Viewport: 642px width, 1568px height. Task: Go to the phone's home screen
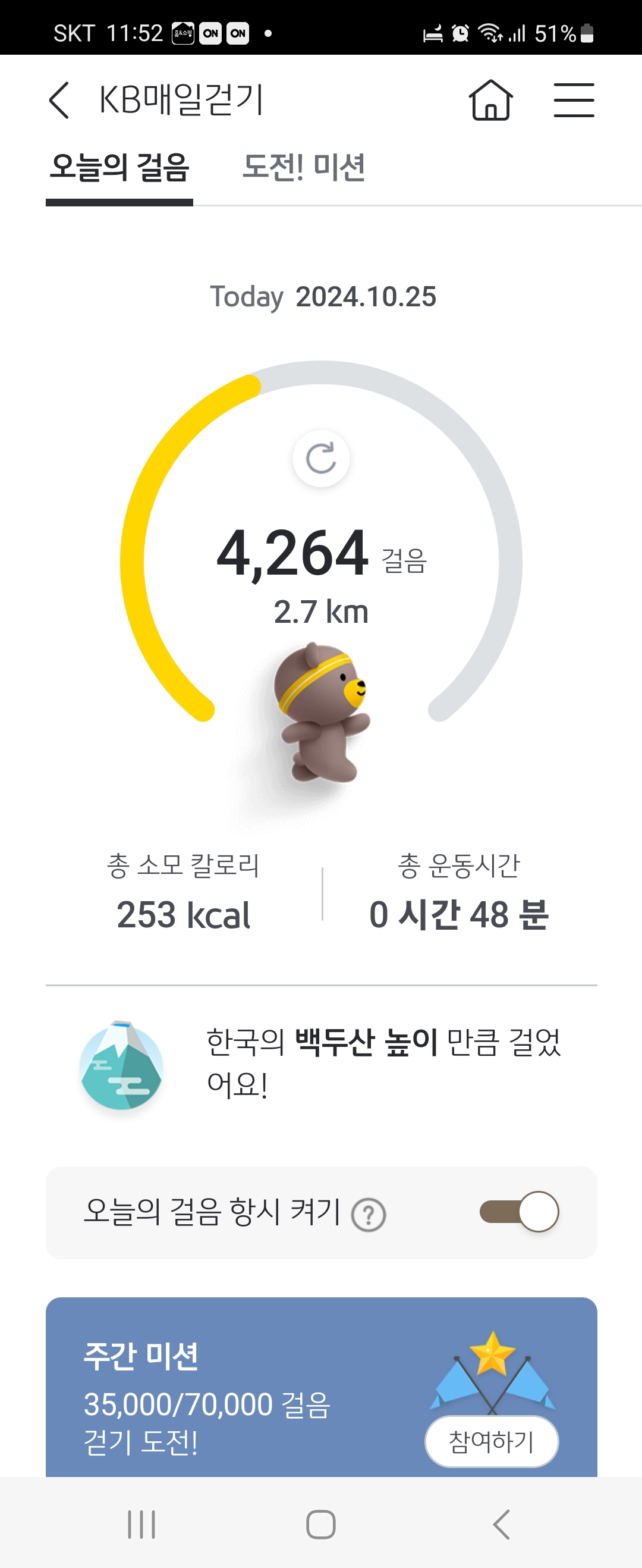pyautogui.click(x=320, y=1524)
